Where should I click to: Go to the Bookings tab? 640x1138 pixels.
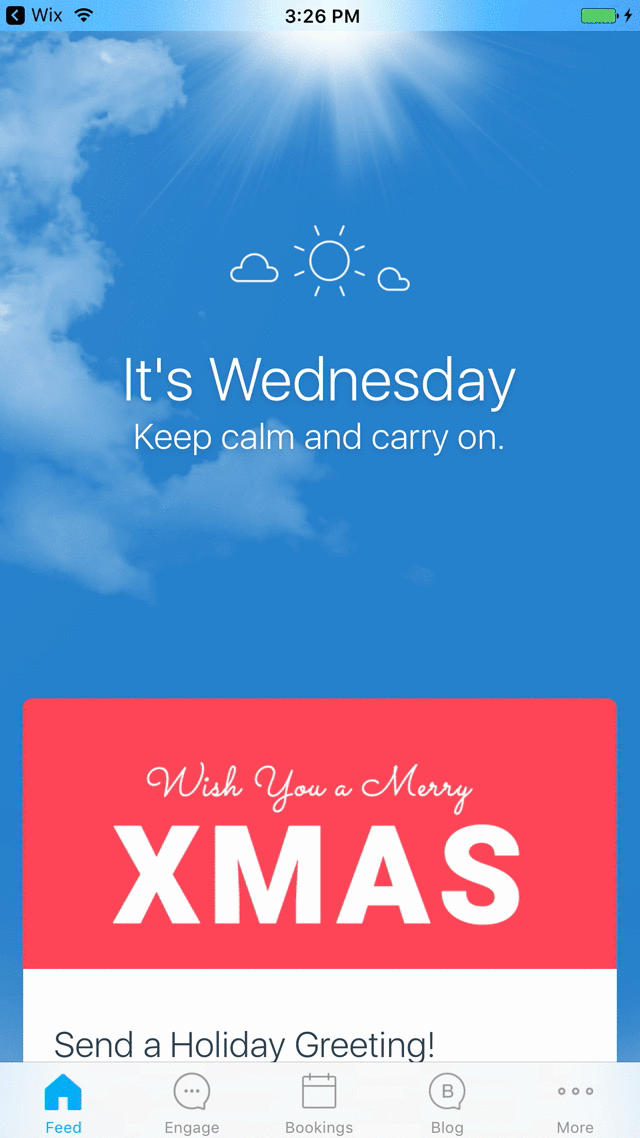[x=319, y=1101]
